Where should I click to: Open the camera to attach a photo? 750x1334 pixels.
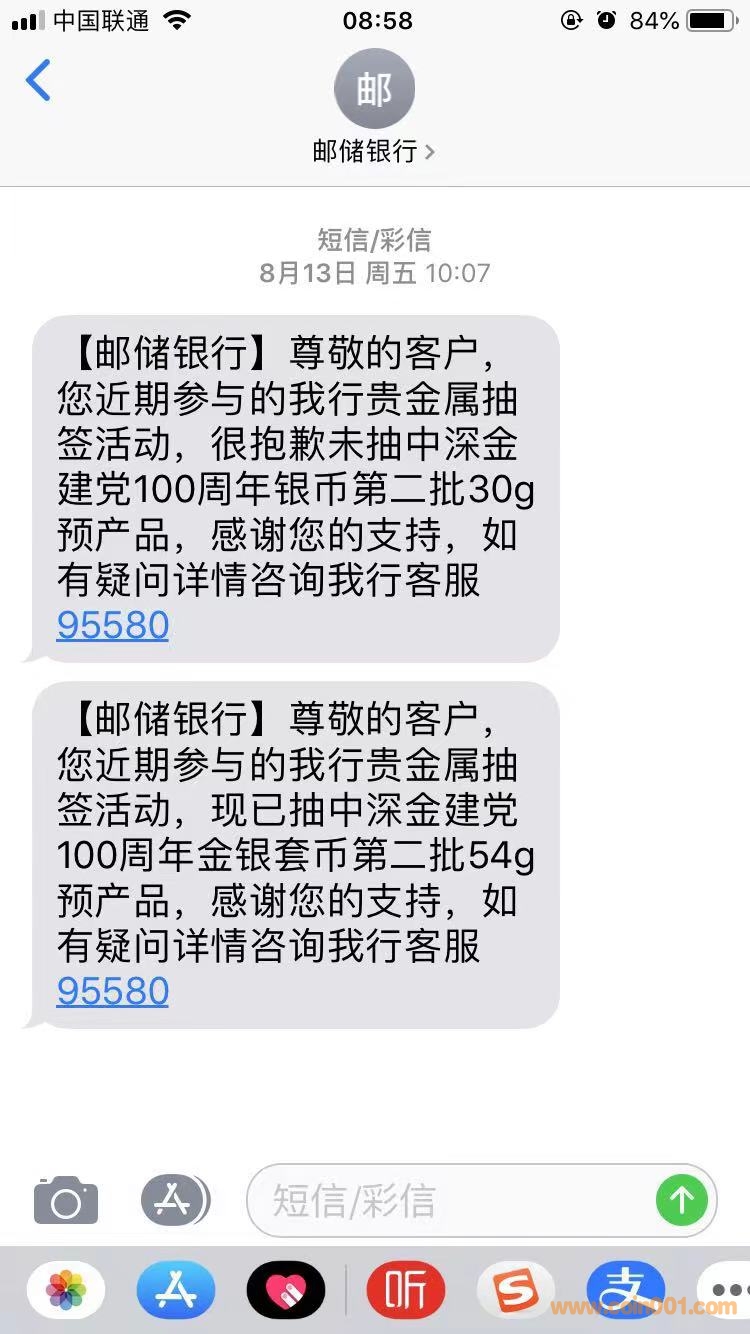[66, 1199]
